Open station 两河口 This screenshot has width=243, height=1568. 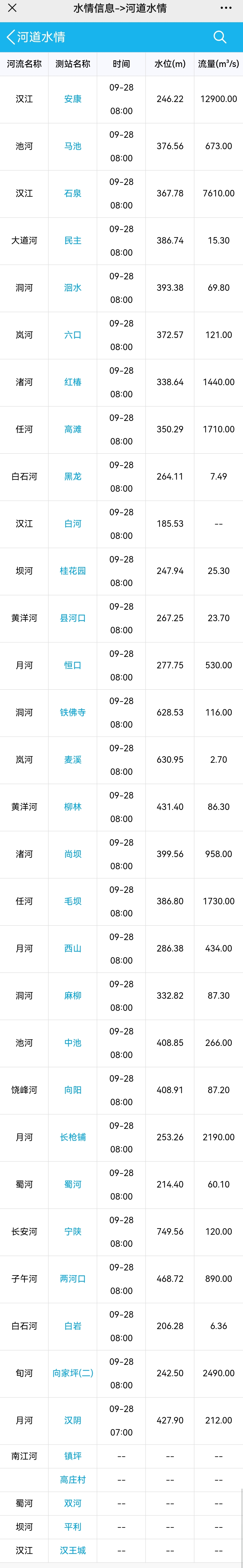(x=72, y=1278)
